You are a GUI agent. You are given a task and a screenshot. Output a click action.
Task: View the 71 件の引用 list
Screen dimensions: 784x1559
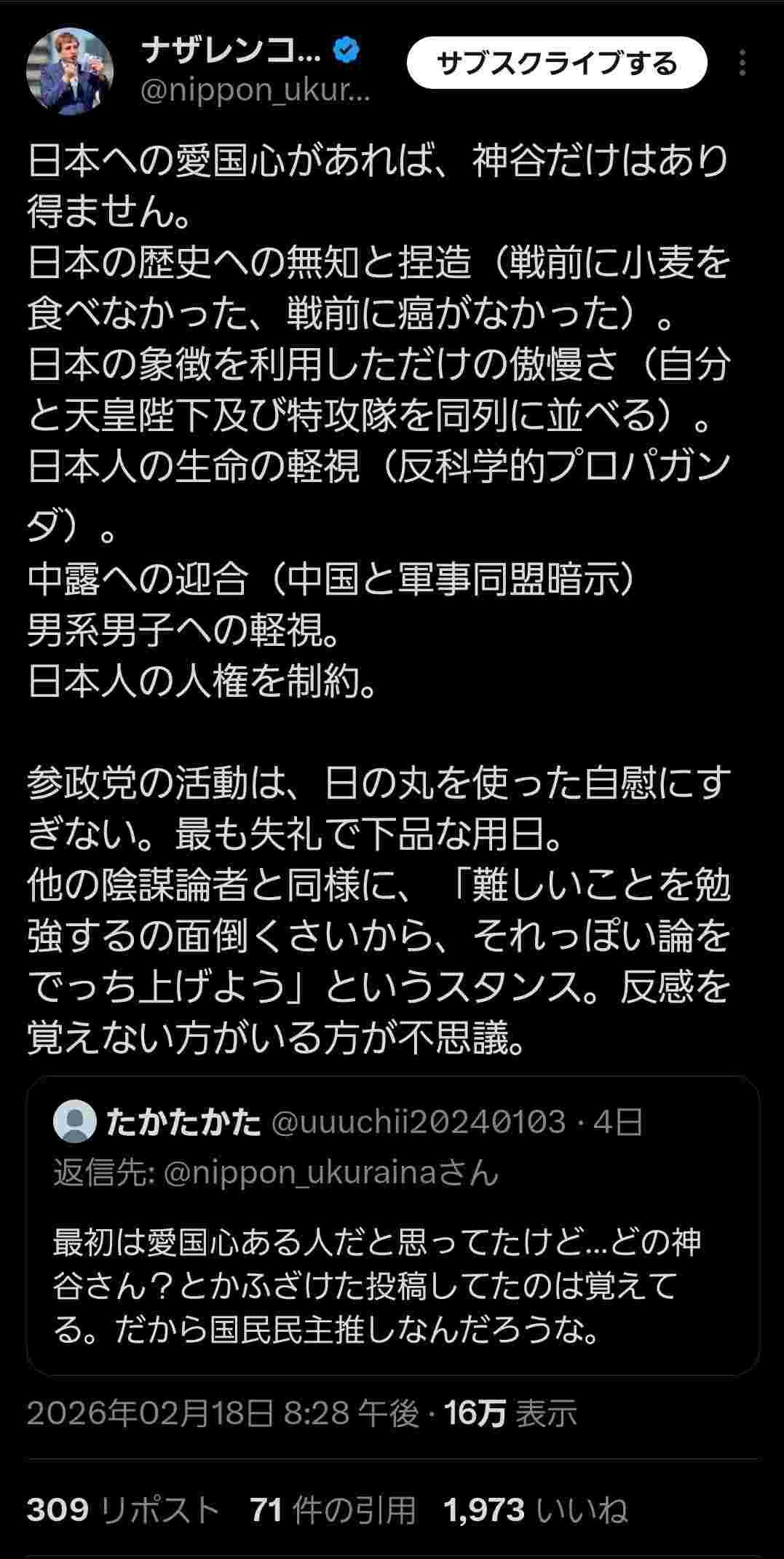pyautogui.click(x=333, y=1510)
